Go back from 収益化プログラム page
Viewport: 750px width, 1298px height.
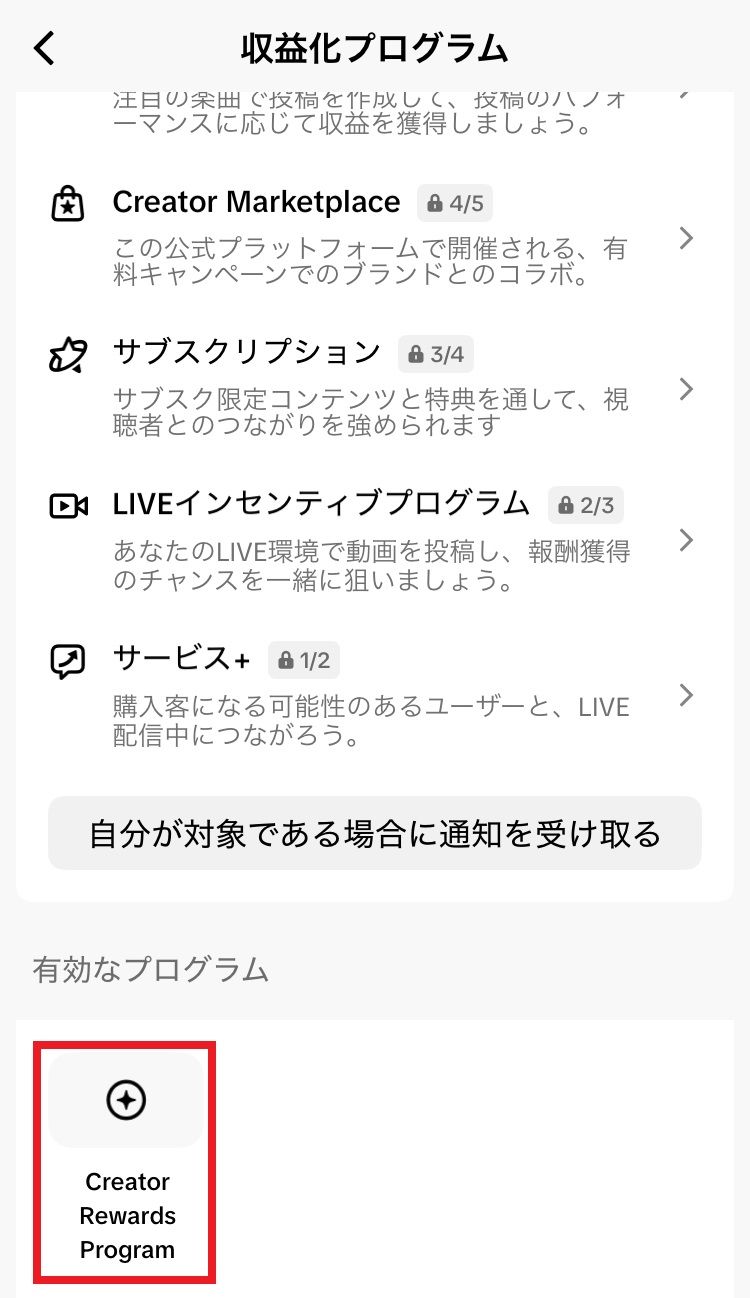click(45, 48)
